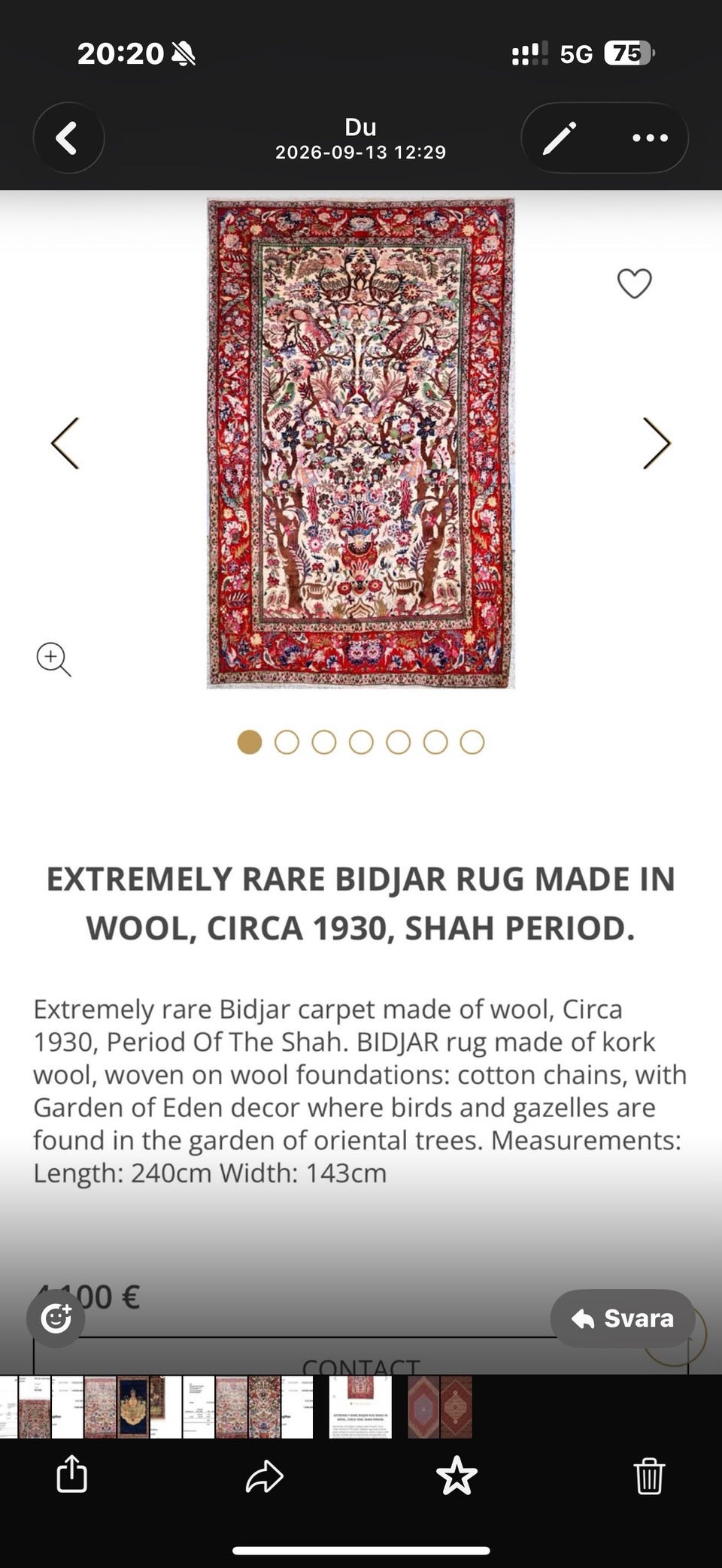Go back from the photo viewer
Viewport: 722px width, 1568px height.
coord(68,138)
